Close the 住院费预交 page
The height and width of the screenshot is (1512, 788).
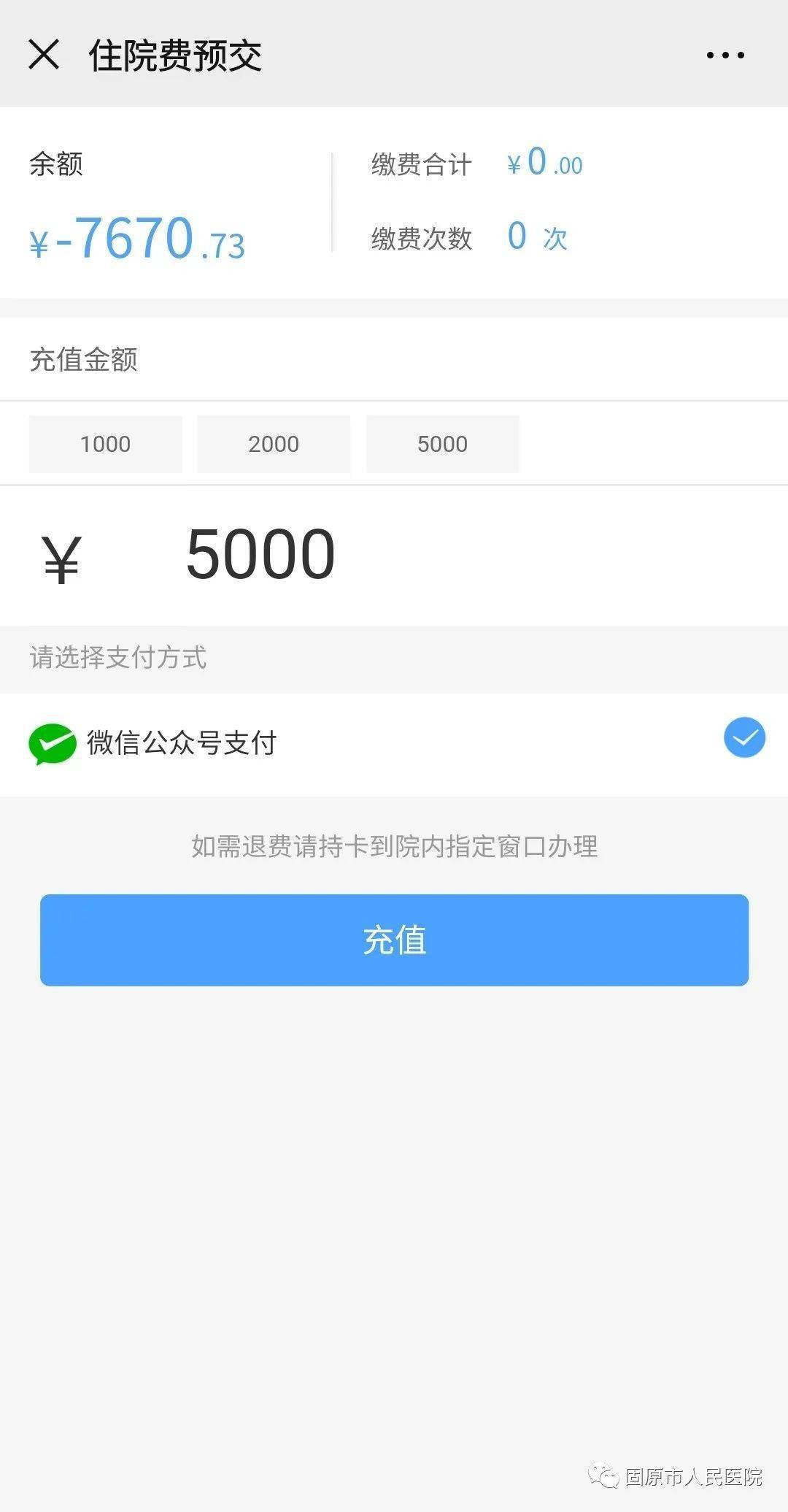pos(44,55)
